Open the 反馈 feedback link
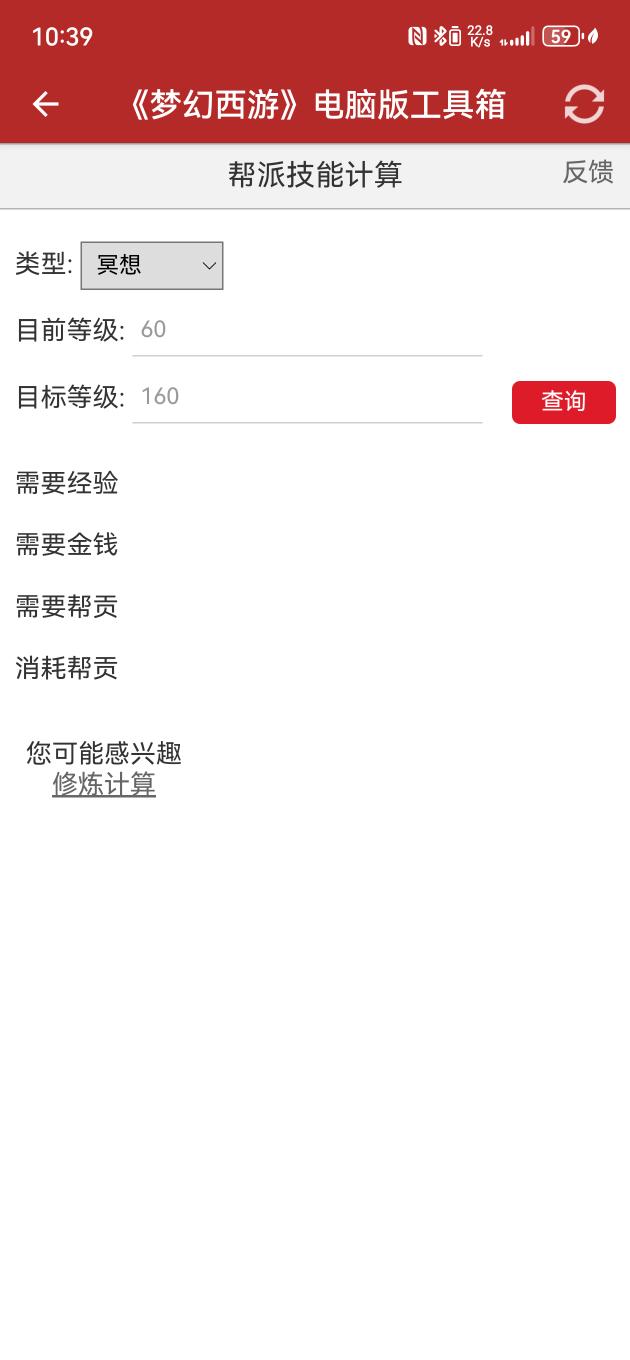This screenshot has width=630, height=1360. [587, 173]
